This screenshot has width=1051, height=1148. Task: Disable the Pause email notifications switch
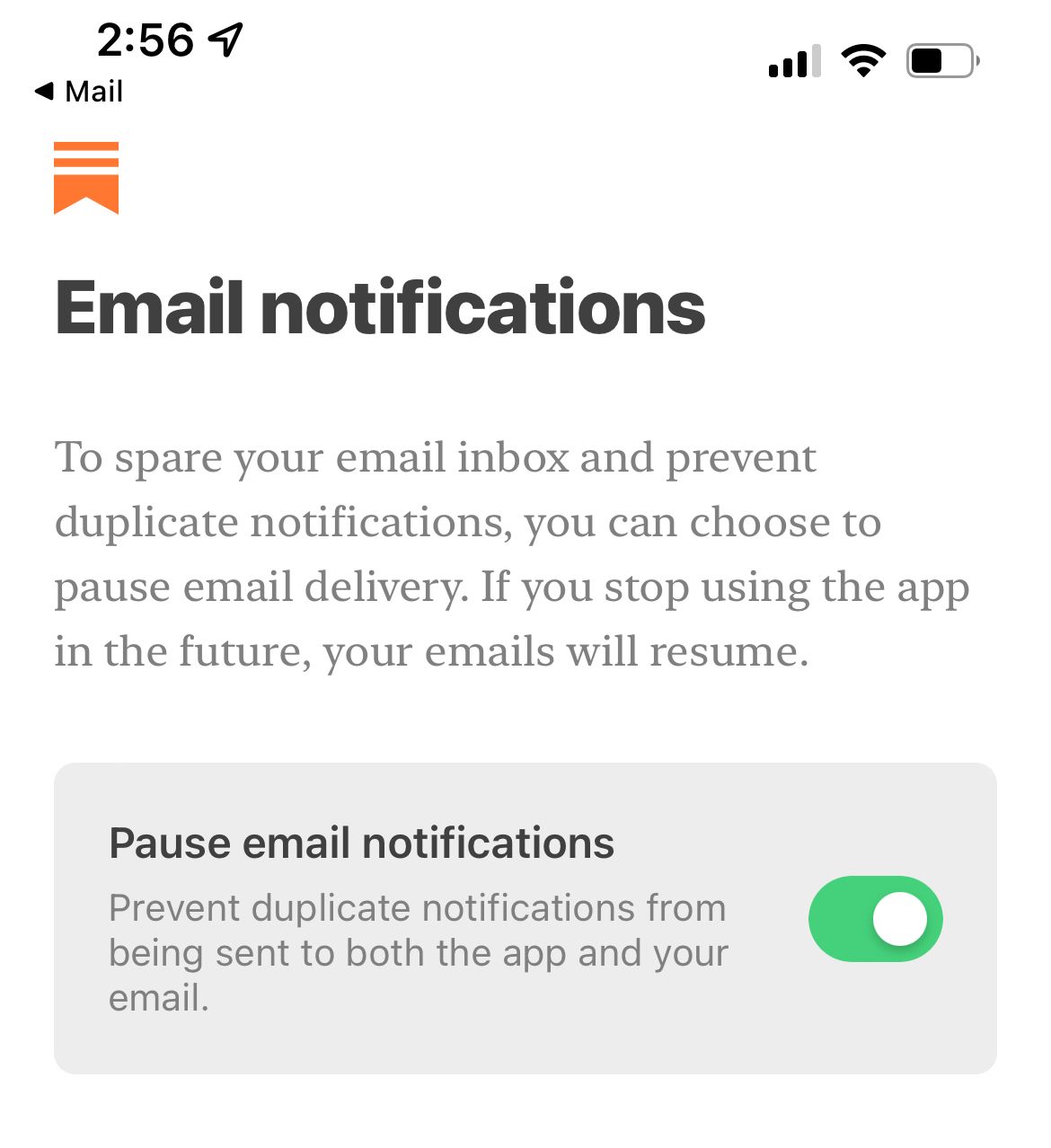[875, 918]
